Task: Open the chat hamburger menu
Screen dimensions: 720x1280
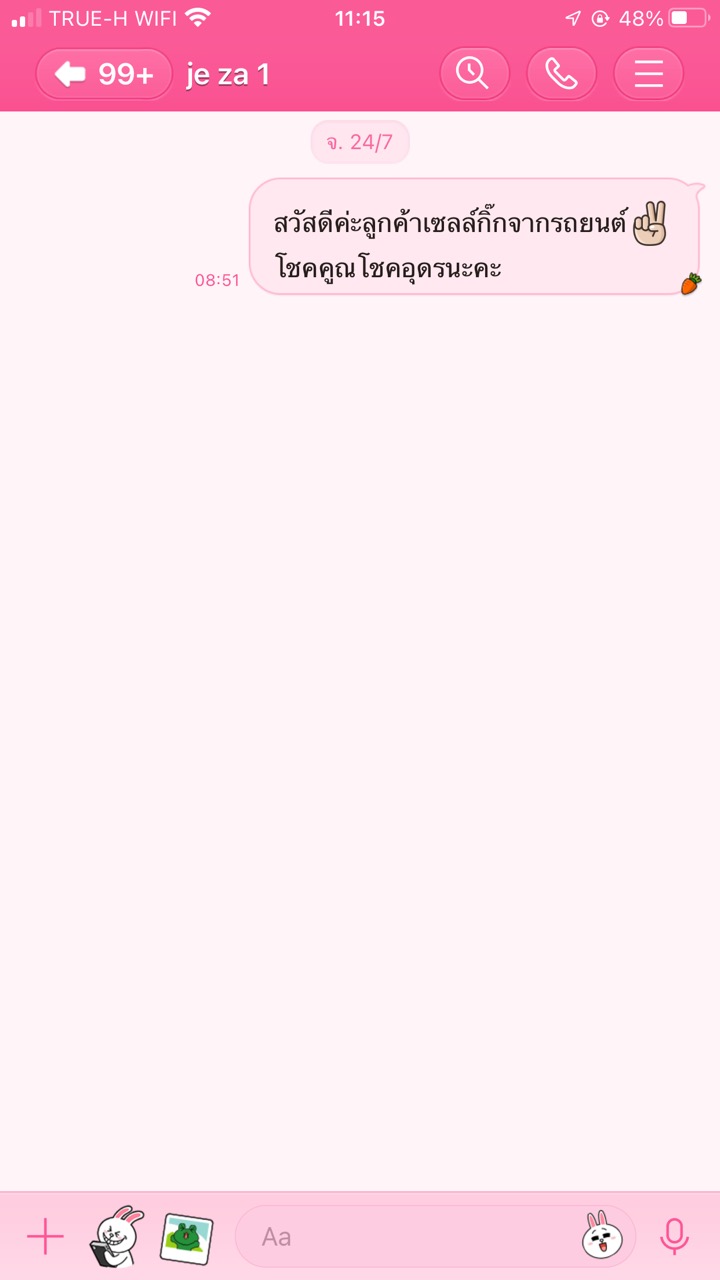Action: coord(648,74)
